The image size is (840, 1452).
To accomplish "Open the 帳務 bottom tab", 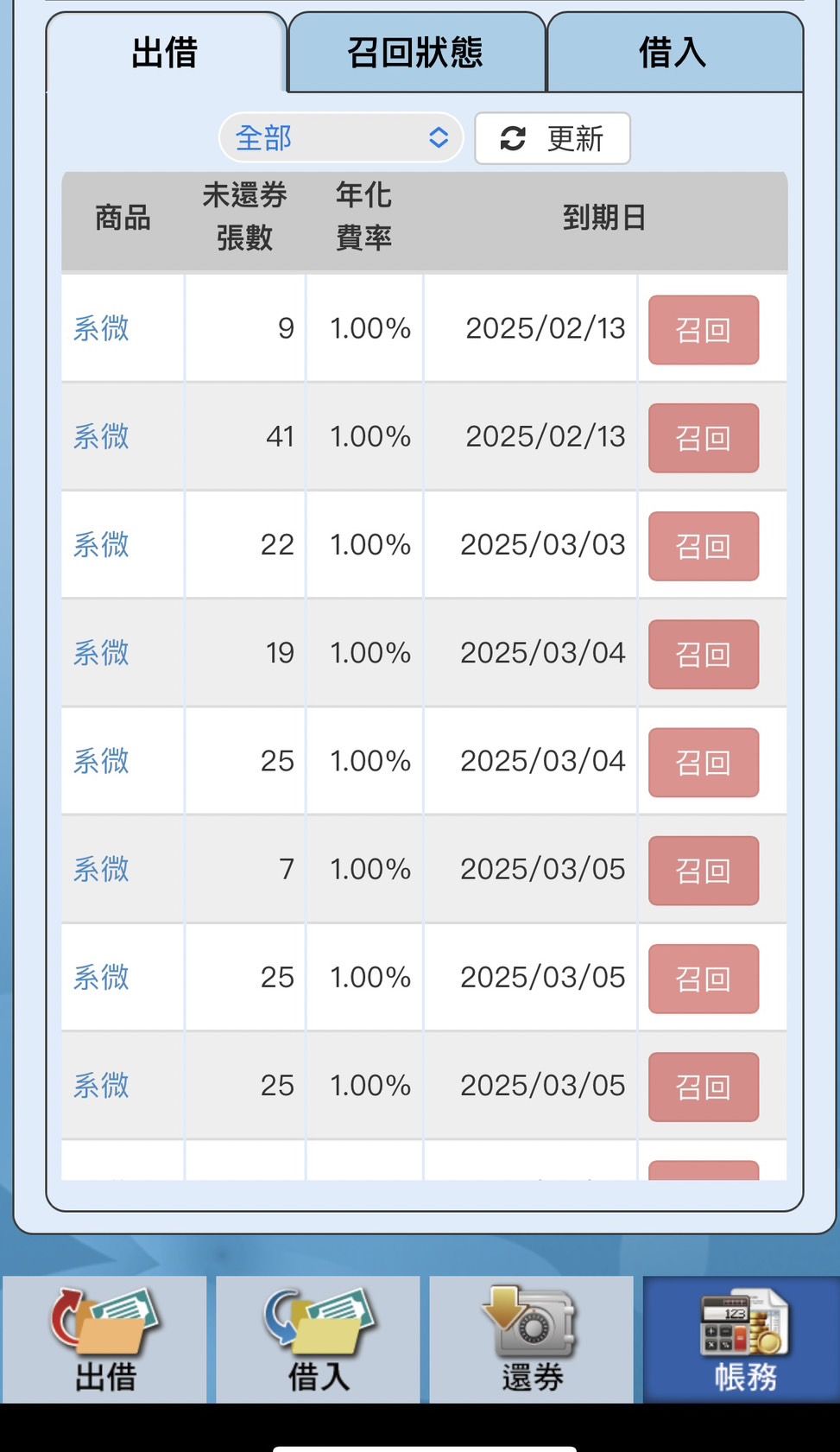I will click(743, 1339).
